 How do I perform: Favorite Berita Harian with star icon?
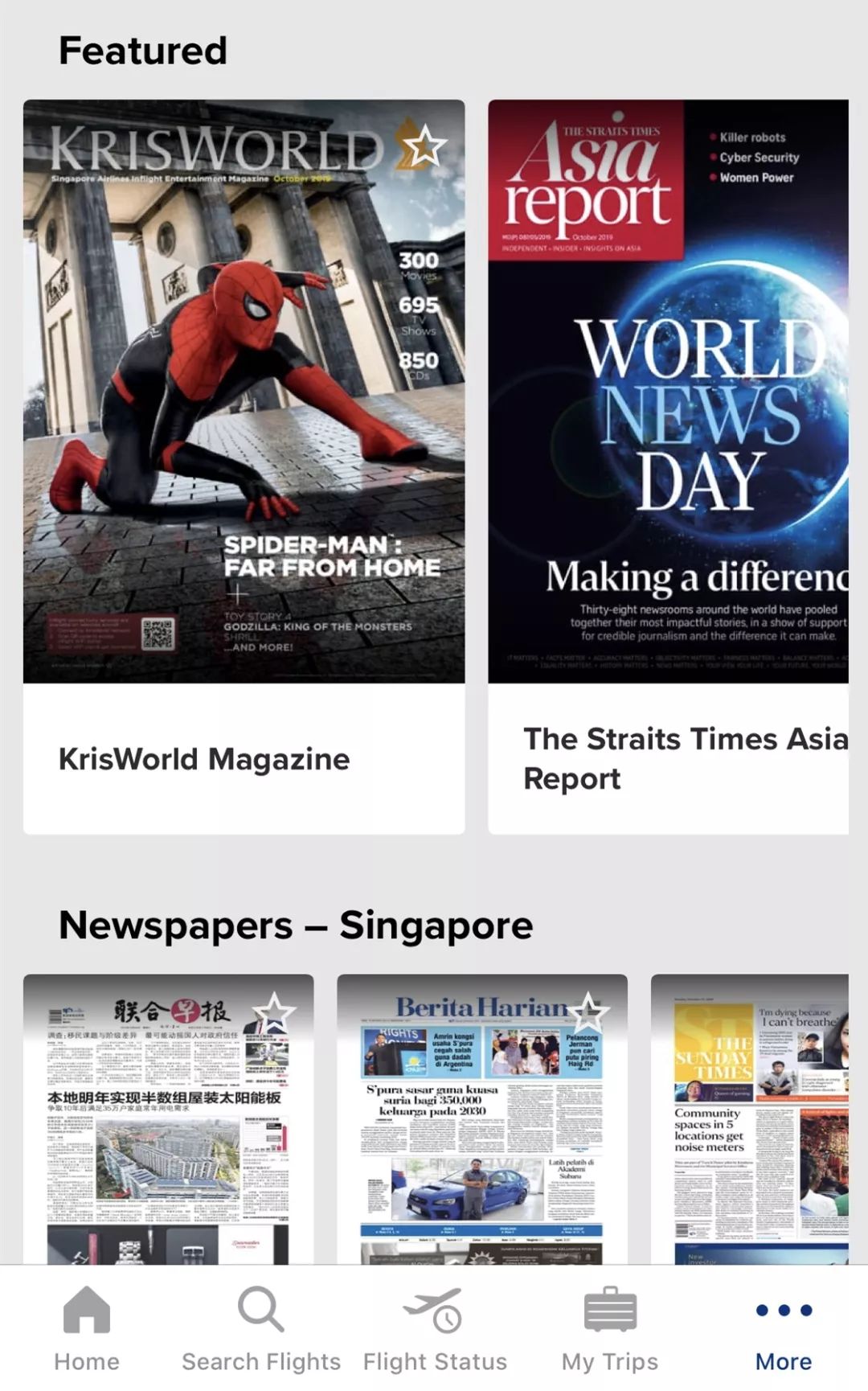(588, 1011)
